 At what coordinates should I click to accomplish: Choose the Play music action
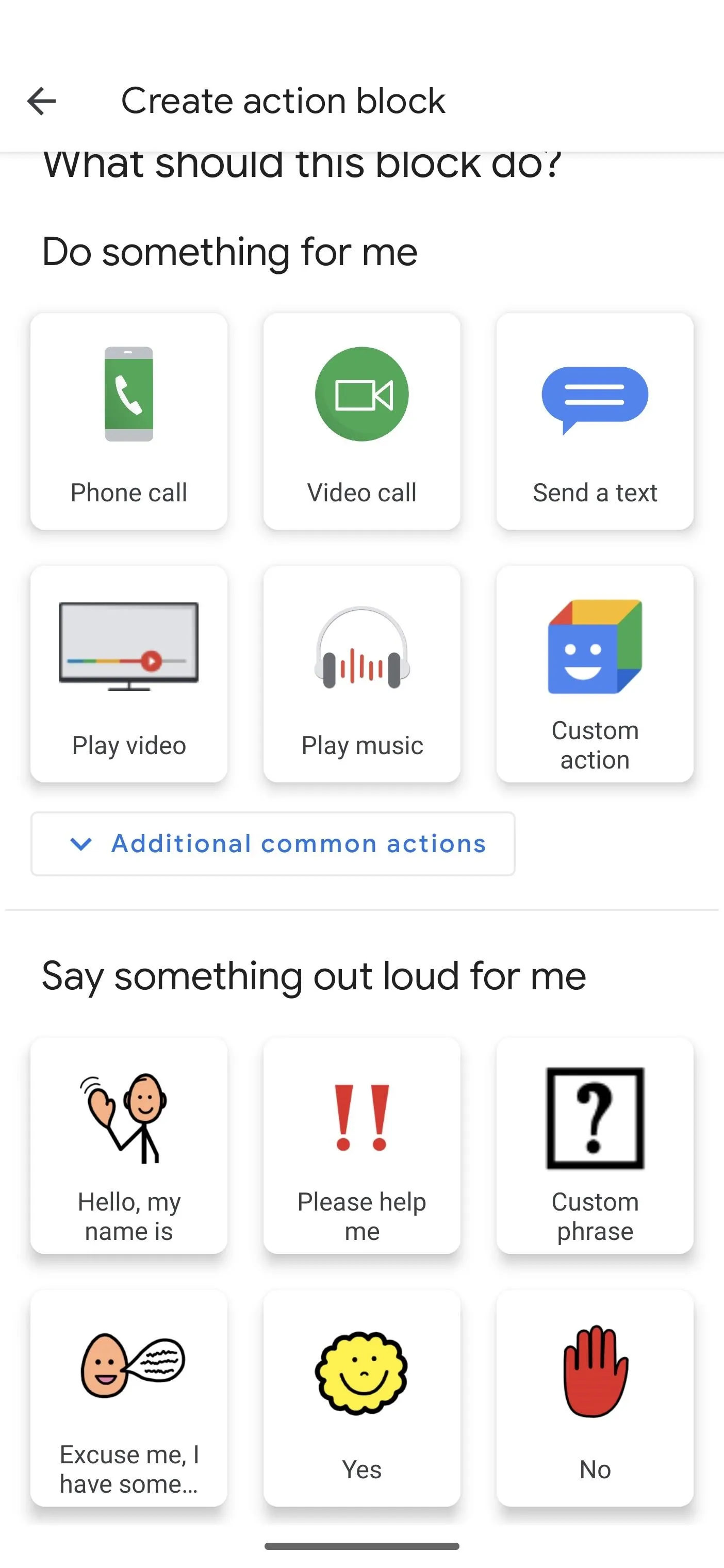pos(362,674)
